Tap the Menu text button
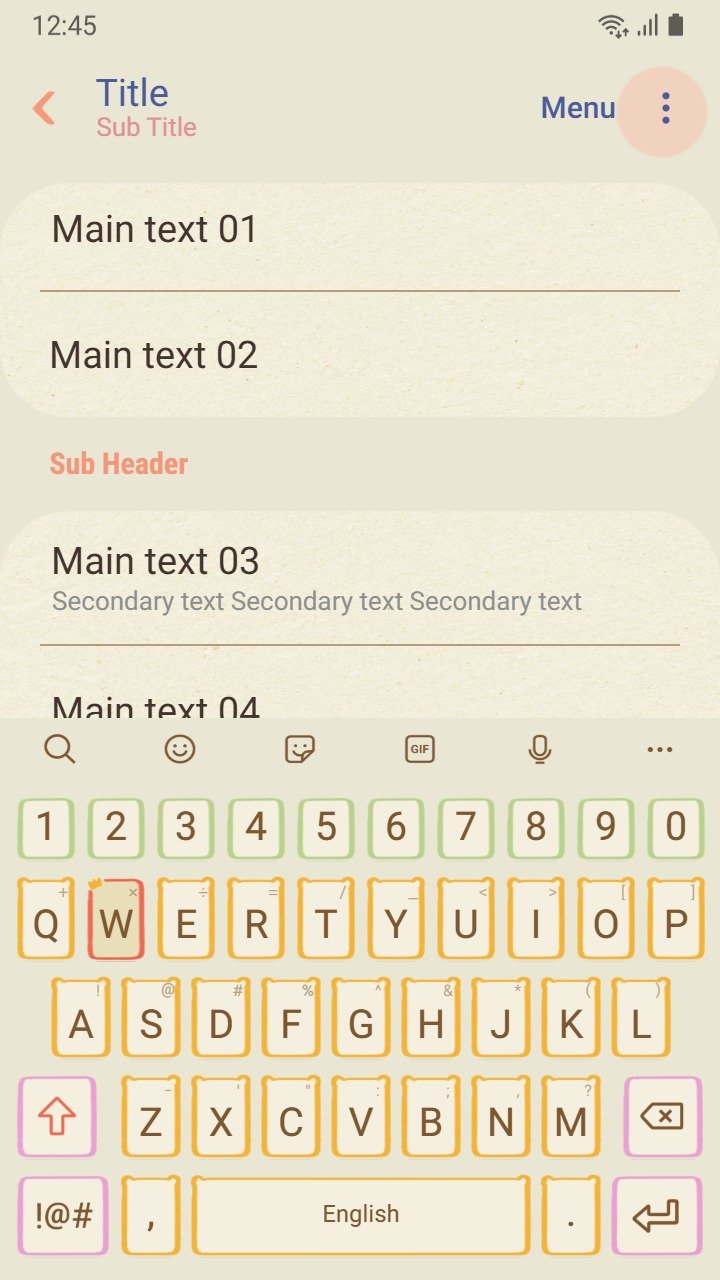The height and width of the screenshot is (1280, 720). pos(578,108)
